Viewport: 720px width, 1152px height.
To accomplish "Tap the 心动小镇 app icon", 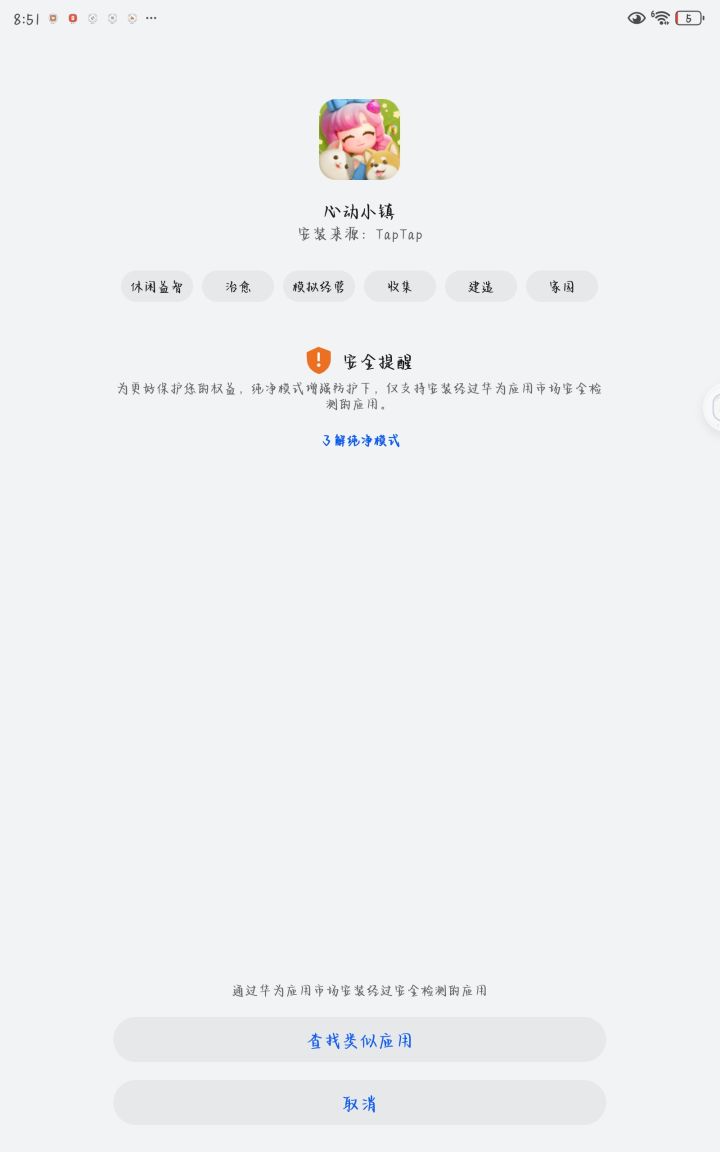I will click(359, 140).
